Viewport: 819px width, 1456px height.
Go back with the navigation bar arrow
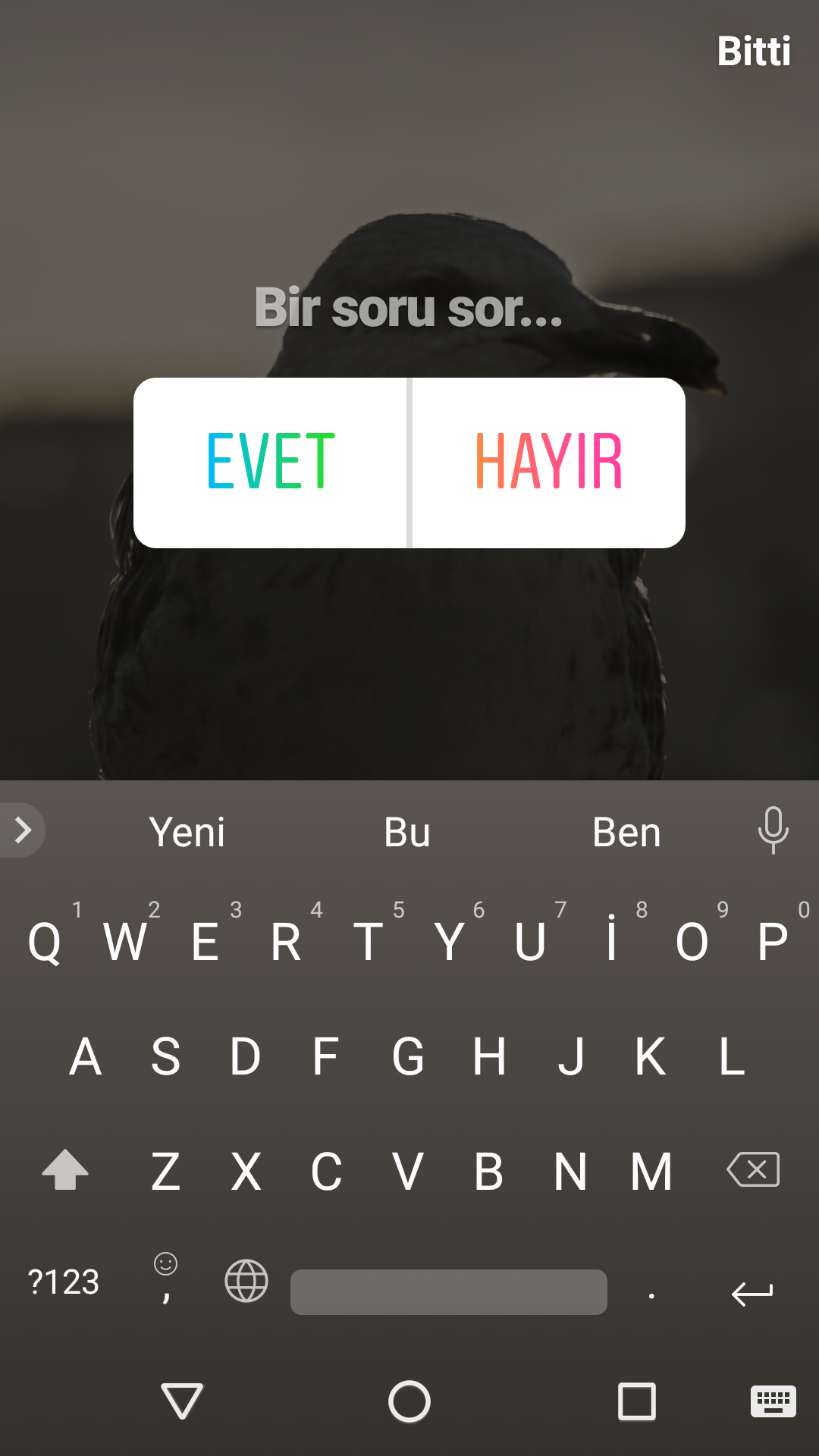click(x=182, y=1401)
